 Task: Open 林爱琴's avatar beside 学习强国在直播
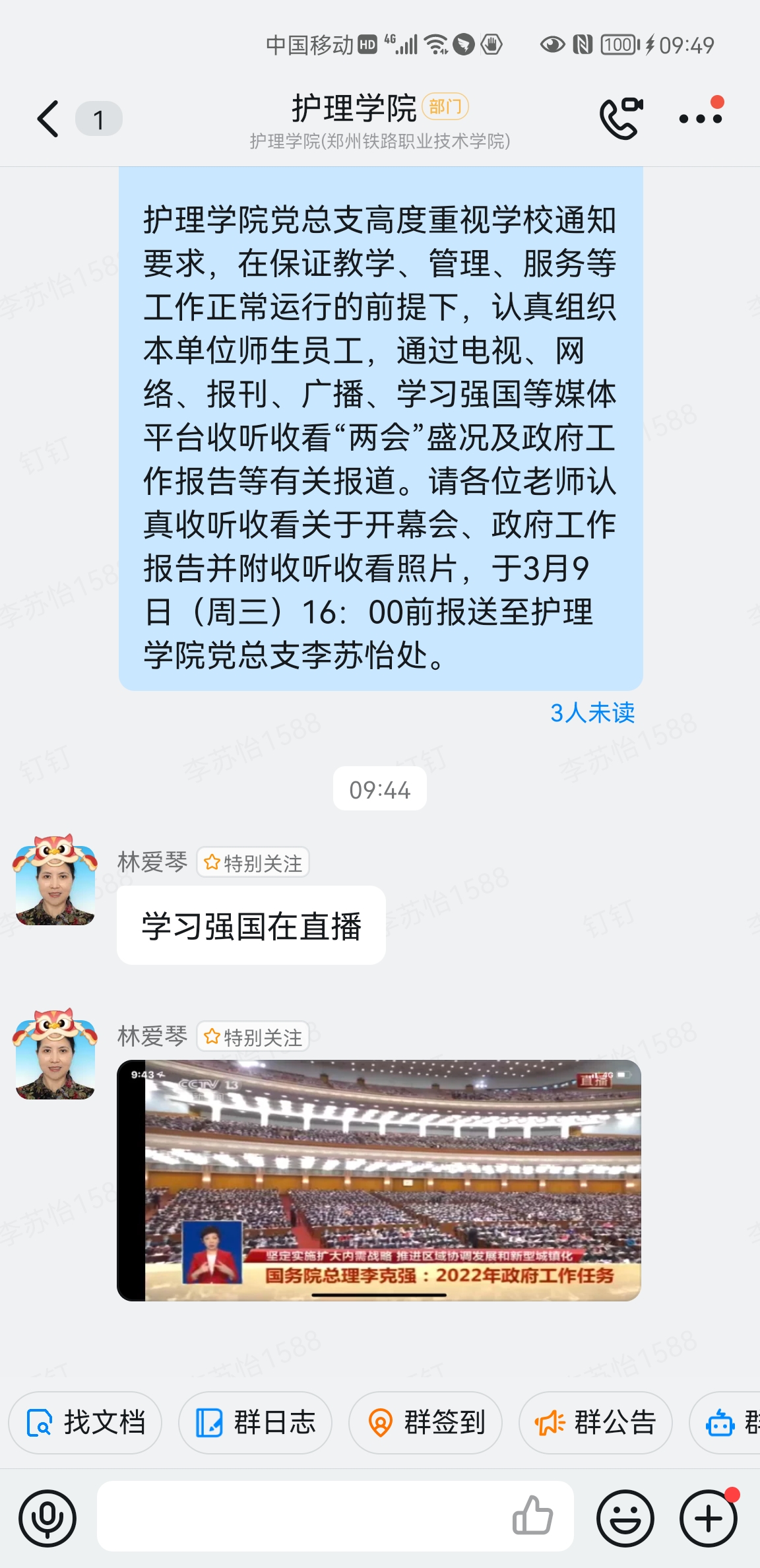tap(55, 882)
